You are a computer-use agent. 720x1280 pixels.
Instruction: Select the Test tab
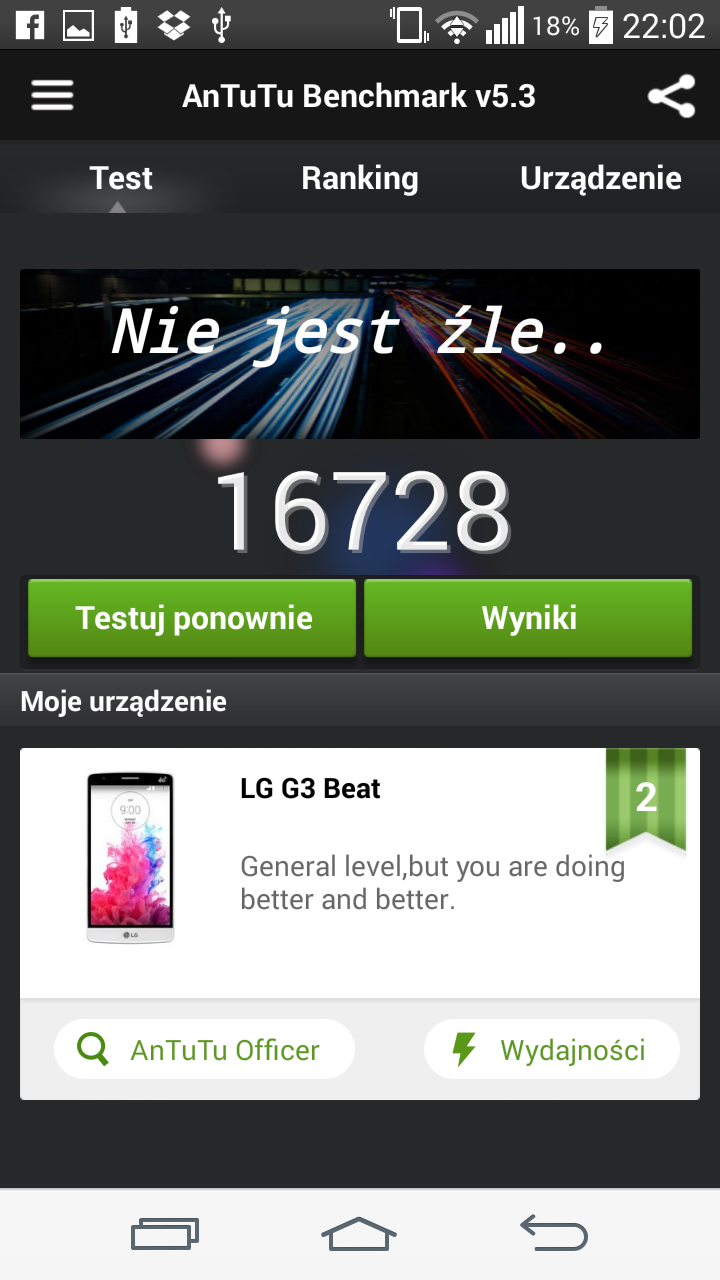121,178
